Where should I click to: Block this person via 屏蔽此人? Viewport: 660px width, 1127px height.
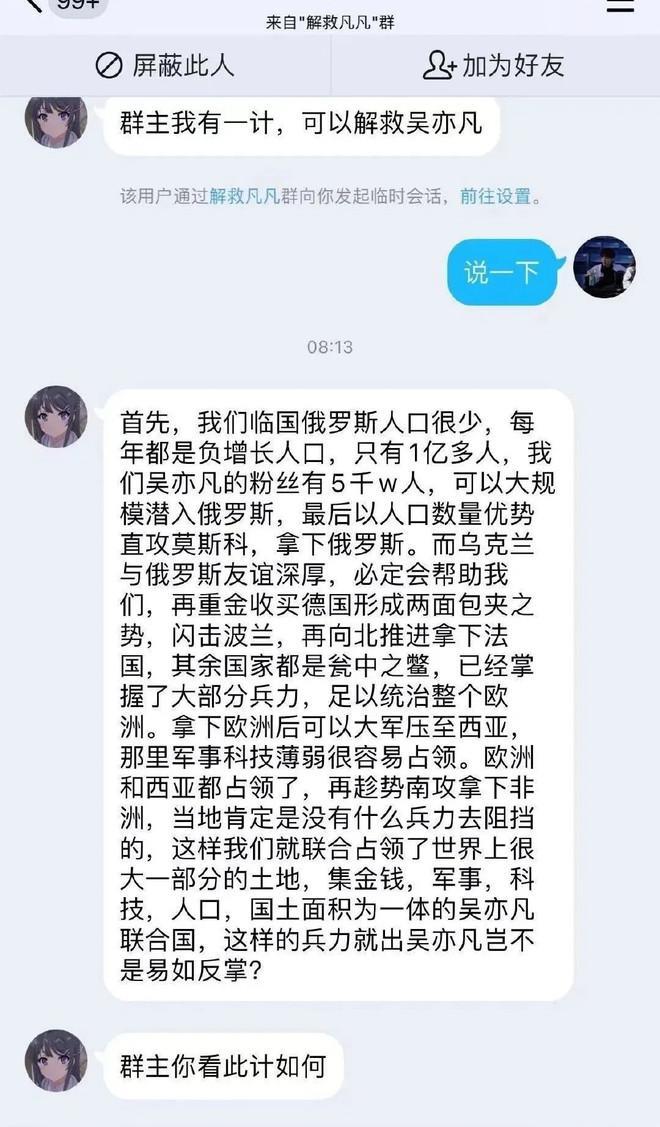[x=165, y=66]
